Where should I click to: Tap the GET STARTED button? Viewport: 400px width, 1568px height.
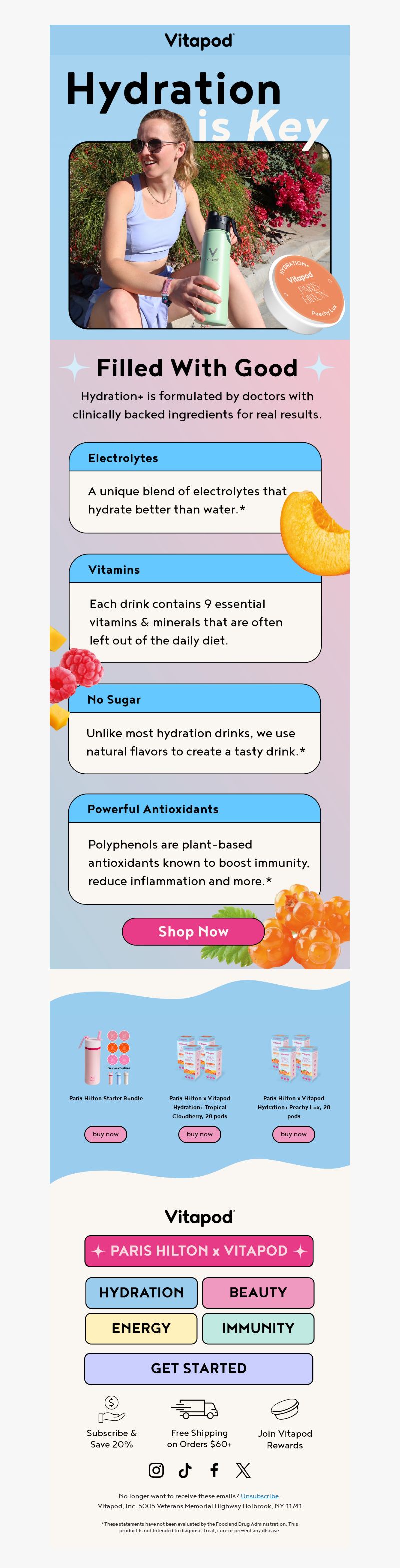click(x=199, y=1368)
